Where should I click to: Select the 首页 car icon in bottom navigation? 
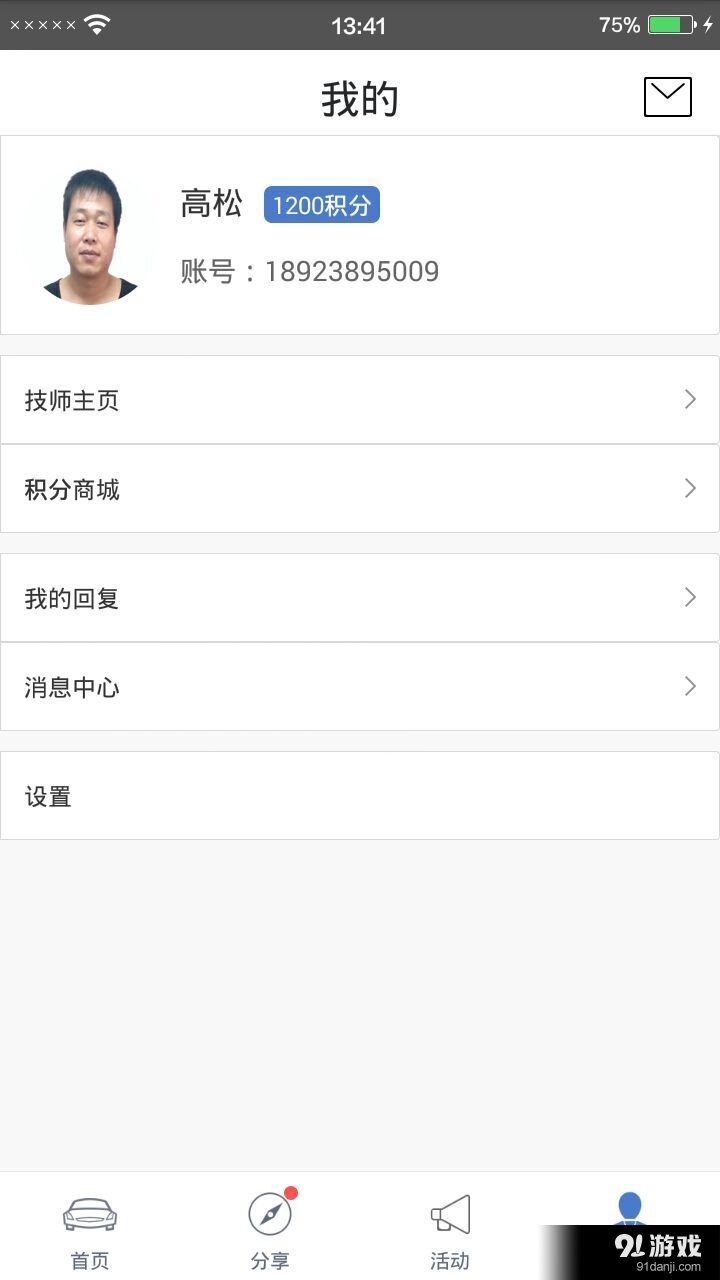[90, 1212]
